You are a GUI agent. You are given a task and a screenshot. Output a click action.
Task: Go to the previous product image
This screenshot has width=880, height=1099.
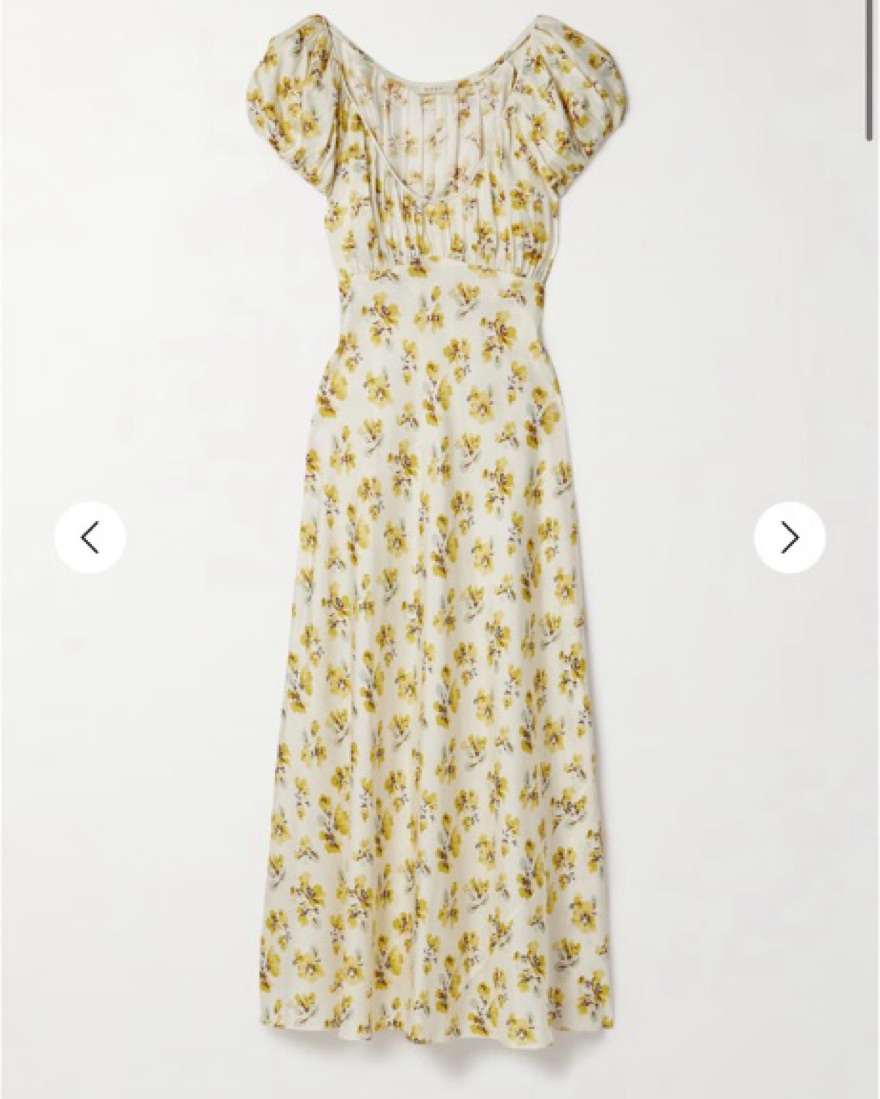[x=90, y=537]
